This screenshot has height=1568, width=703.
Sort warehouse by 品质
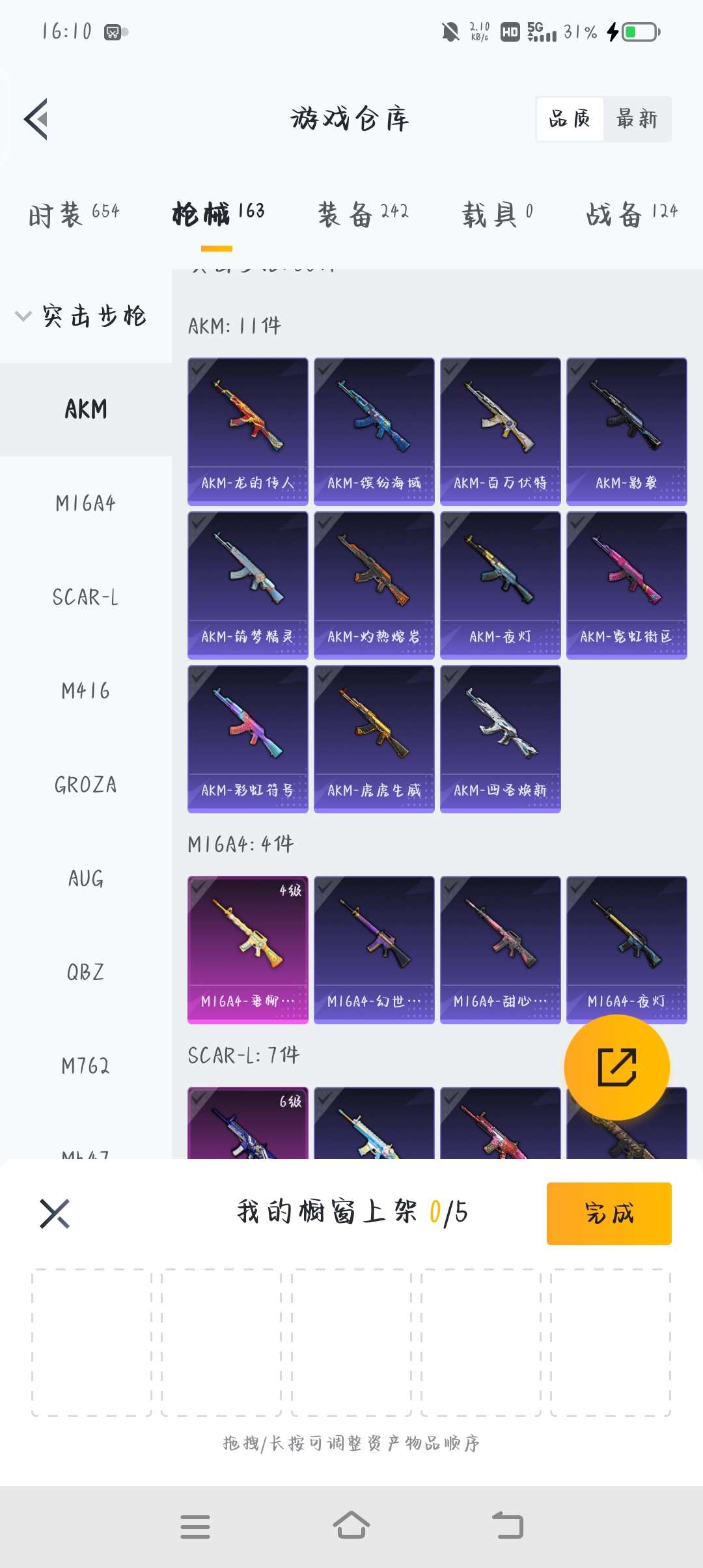(570, 119)
